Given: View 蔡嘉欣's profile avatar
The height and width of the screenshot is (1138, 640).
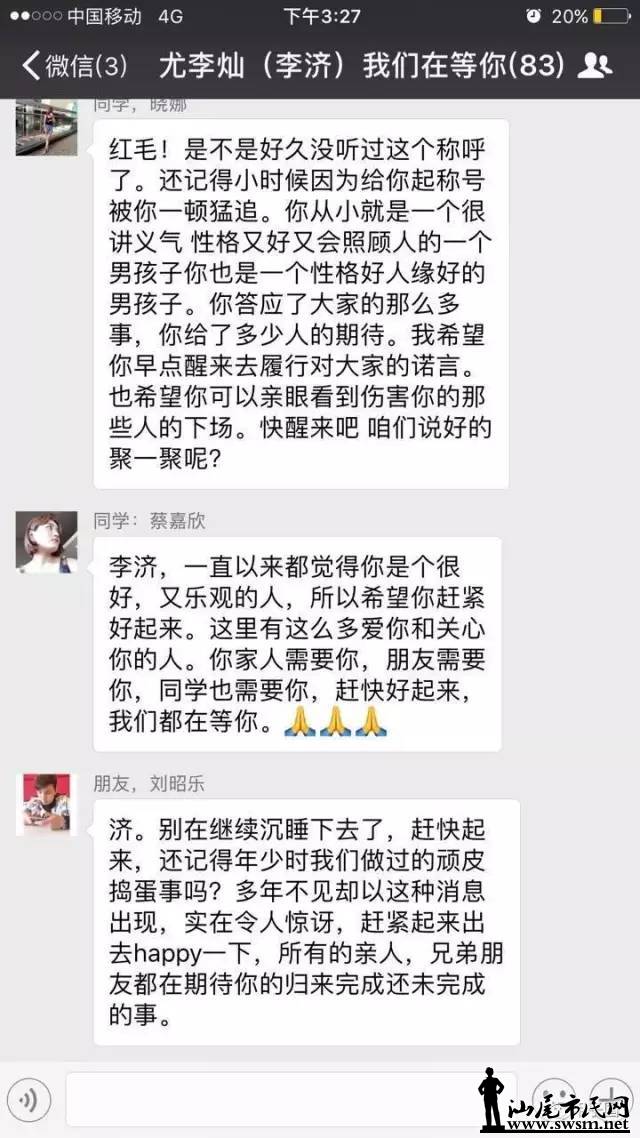Looking at the screenshot, I should tap(46, 542).
